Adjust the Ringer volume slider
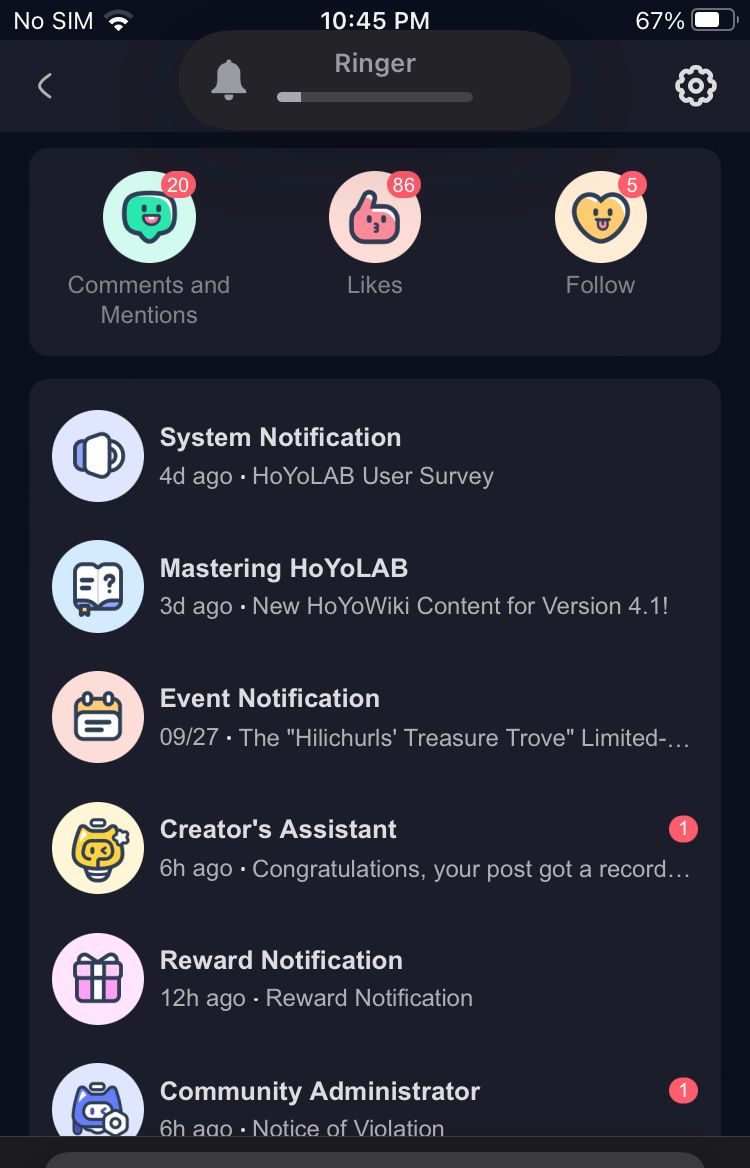The width and height of the screenshot is (750, 1168). [x=374, y=97]
